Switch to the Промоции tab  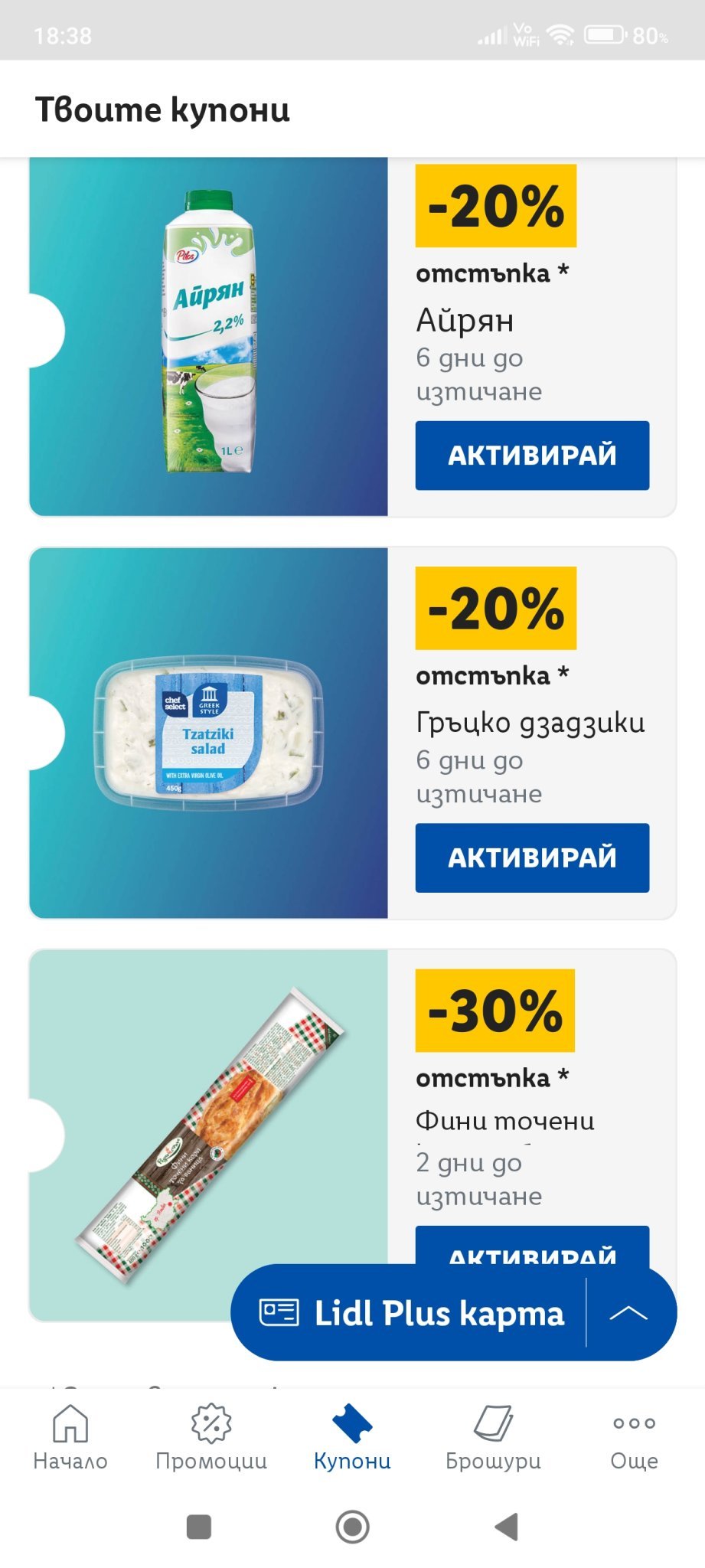(211, 1438)
